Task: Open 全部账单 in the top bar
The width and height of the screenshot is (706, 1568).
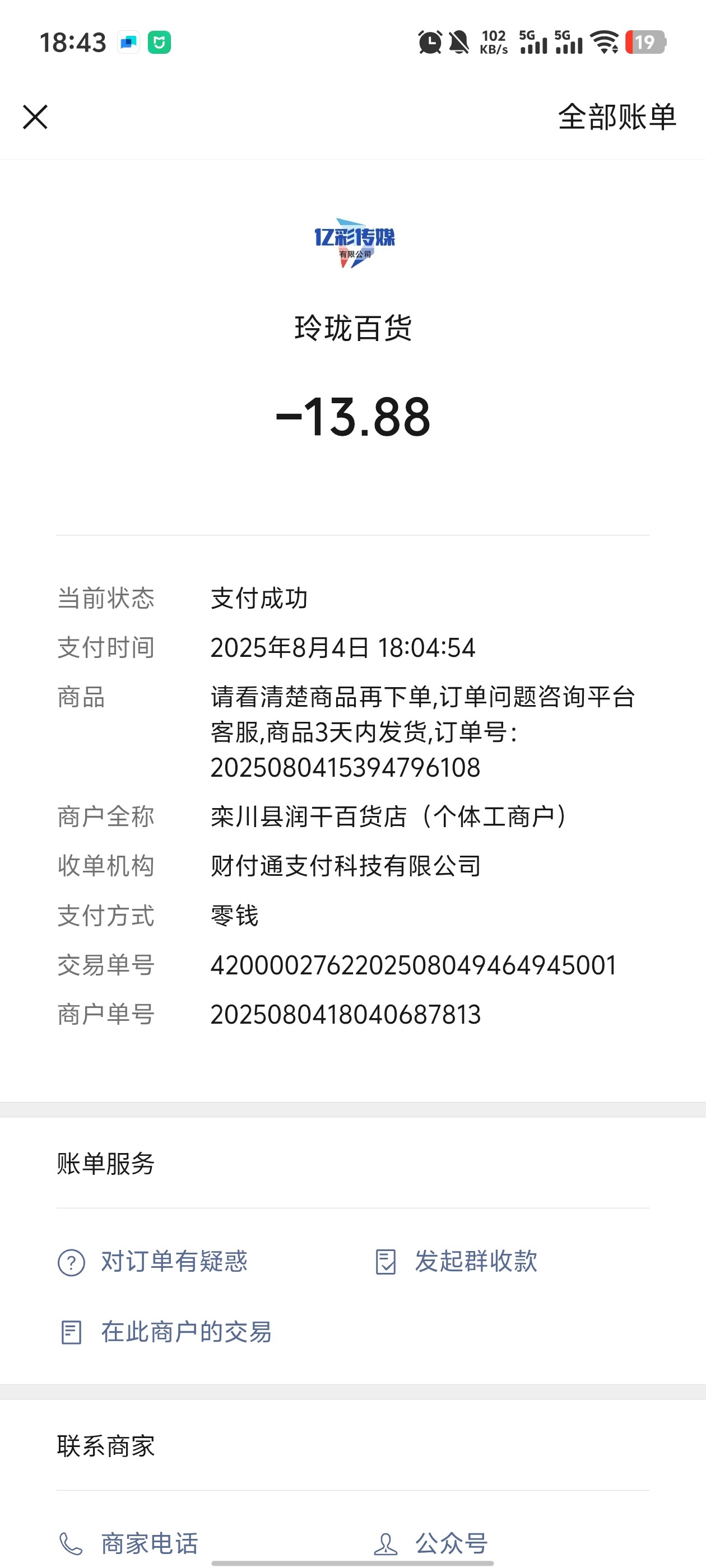Action: [616, 117]
